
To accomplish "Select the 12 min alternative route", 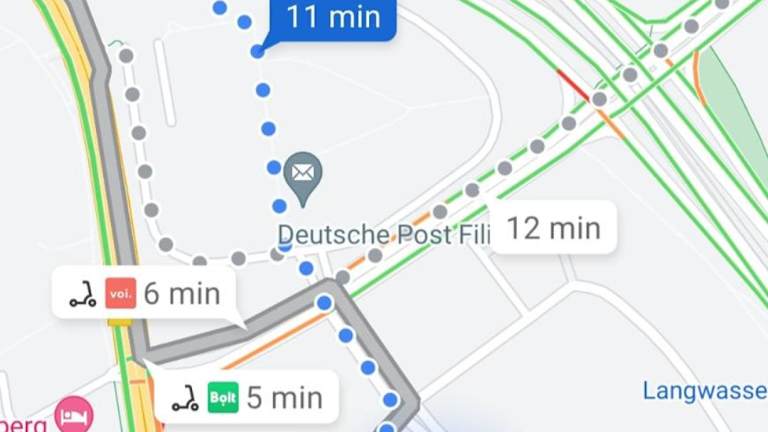I will 553,228.
